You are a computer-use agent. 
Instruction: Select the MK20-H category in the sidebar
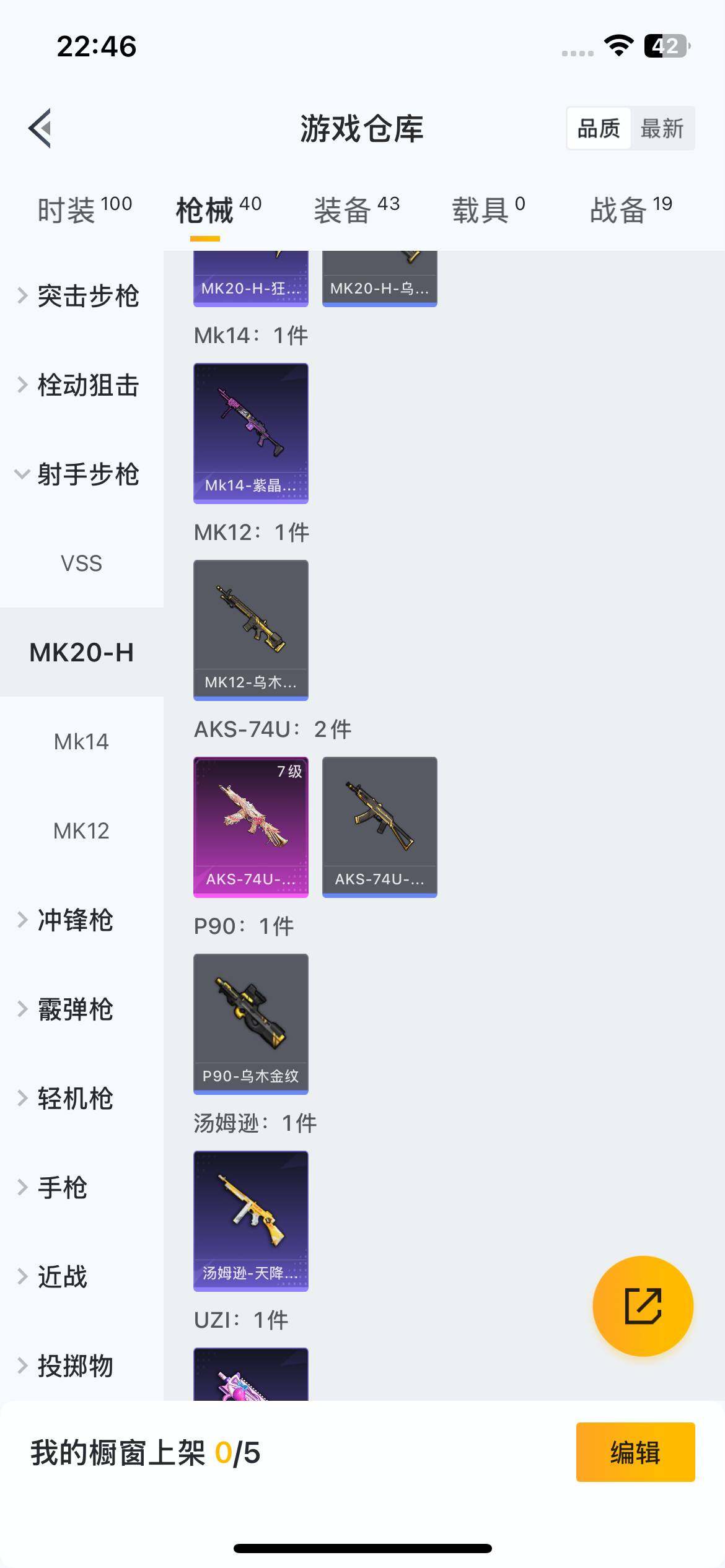[x=81, y=652]
